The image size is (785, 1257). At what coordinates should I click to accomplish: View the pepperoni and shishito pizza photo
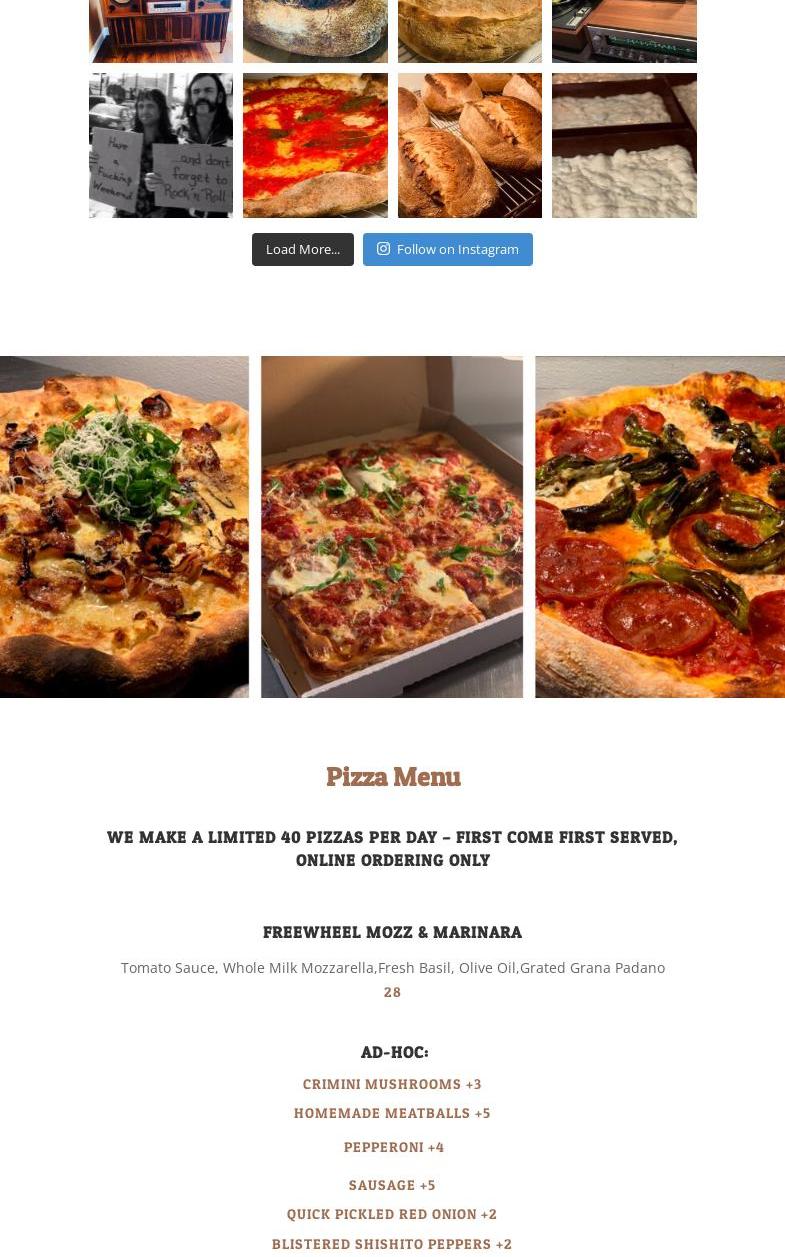660,527
